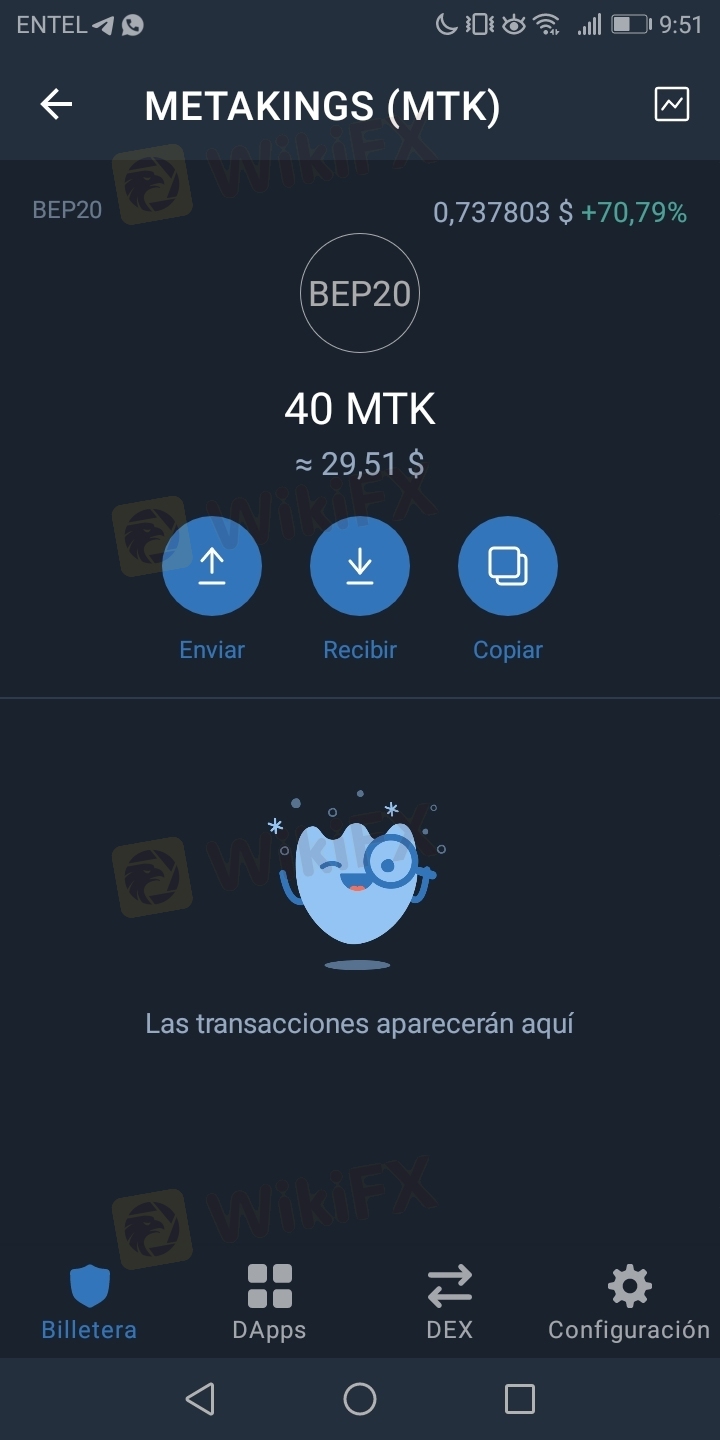Copy the wallet address with Copiar
Viewport: 720px width, 1440px height.
point(508,567)
